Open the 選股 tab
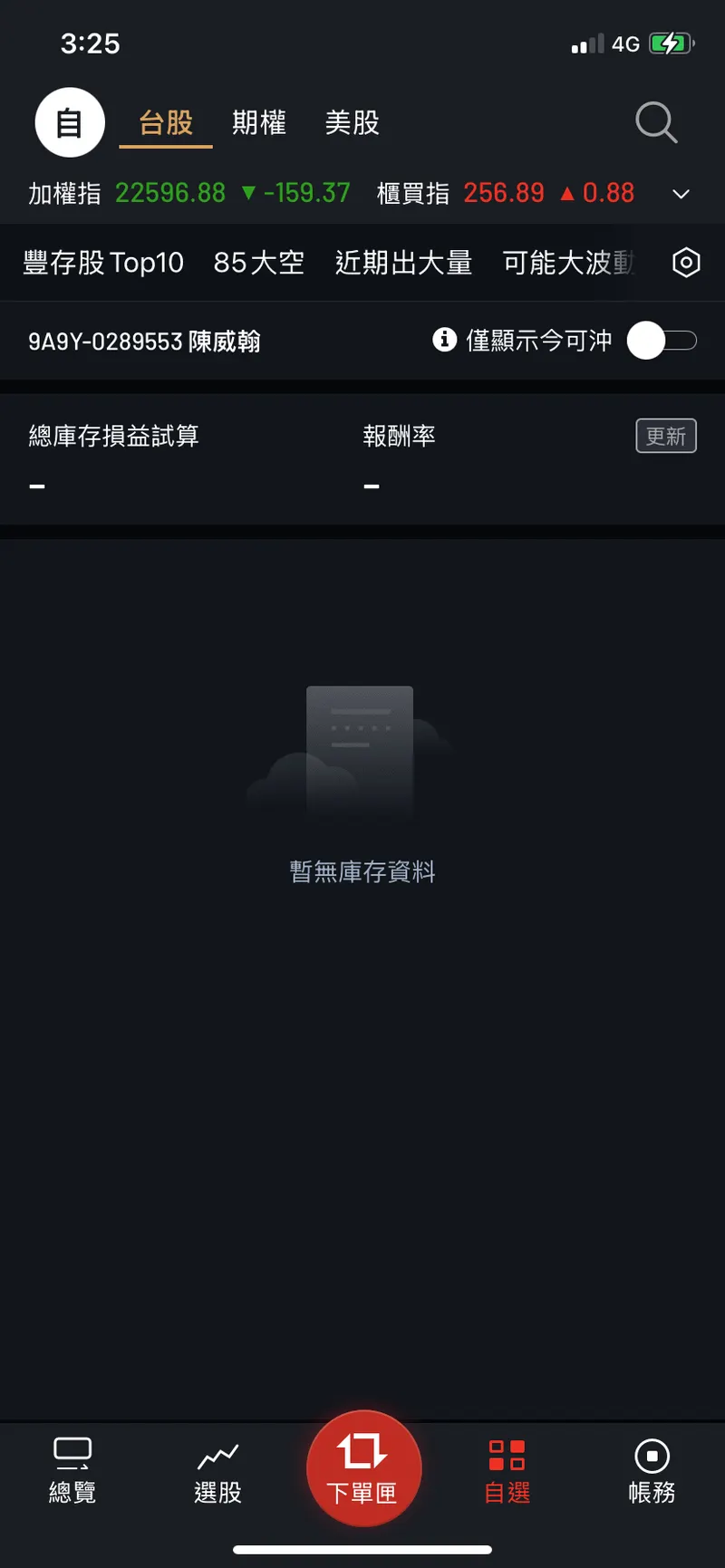 tap(217, 1469)
